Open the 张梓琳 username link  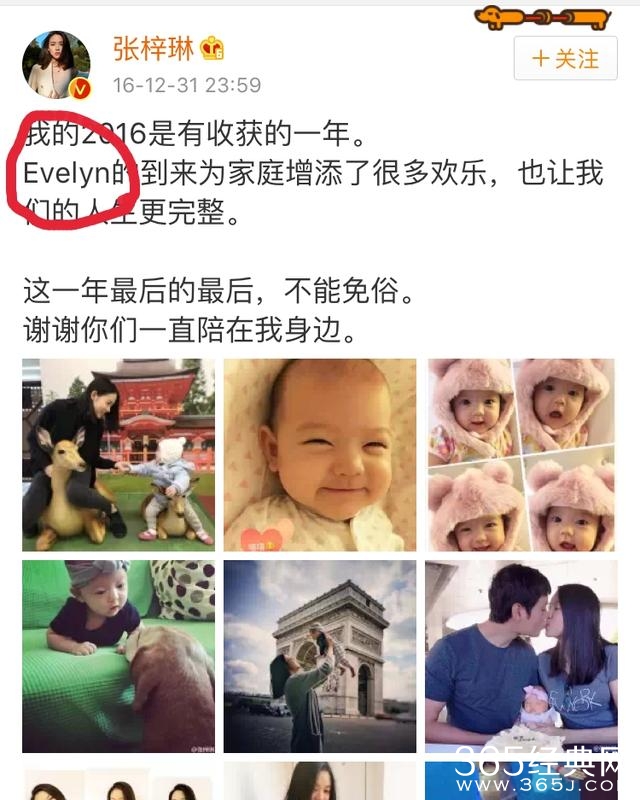pos(154,47)
